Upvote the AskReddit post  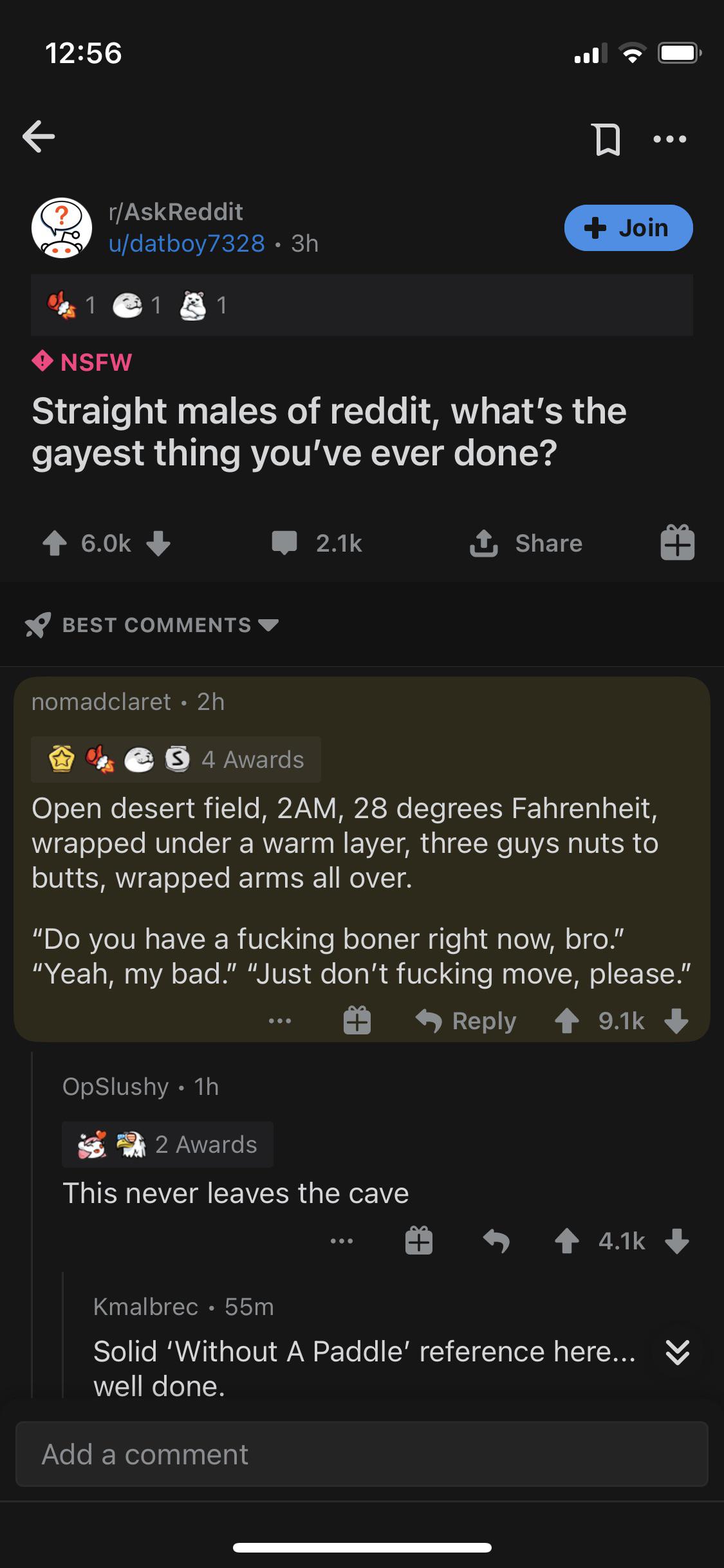point(55,544)
